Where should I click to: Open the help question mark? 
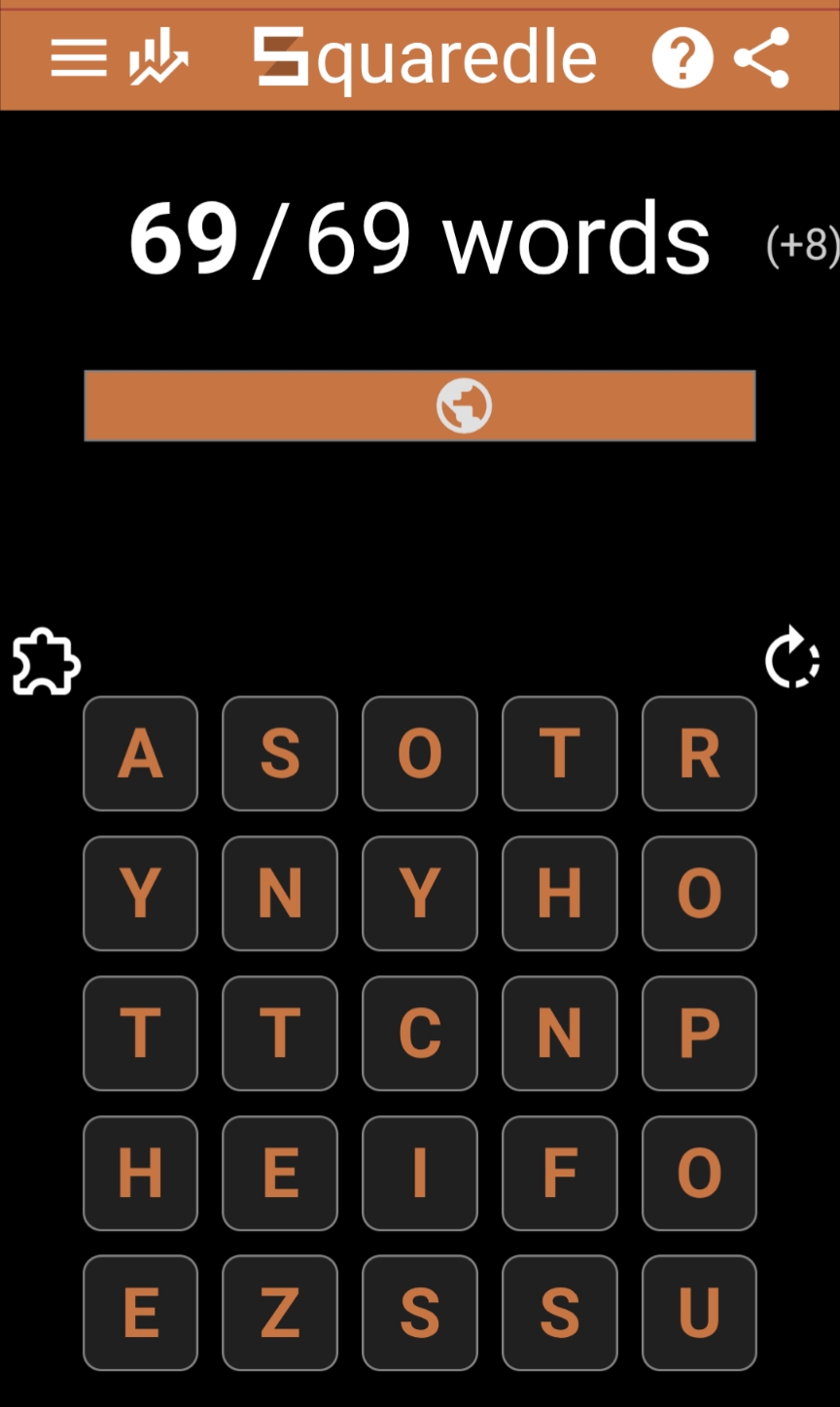[682, 59]
